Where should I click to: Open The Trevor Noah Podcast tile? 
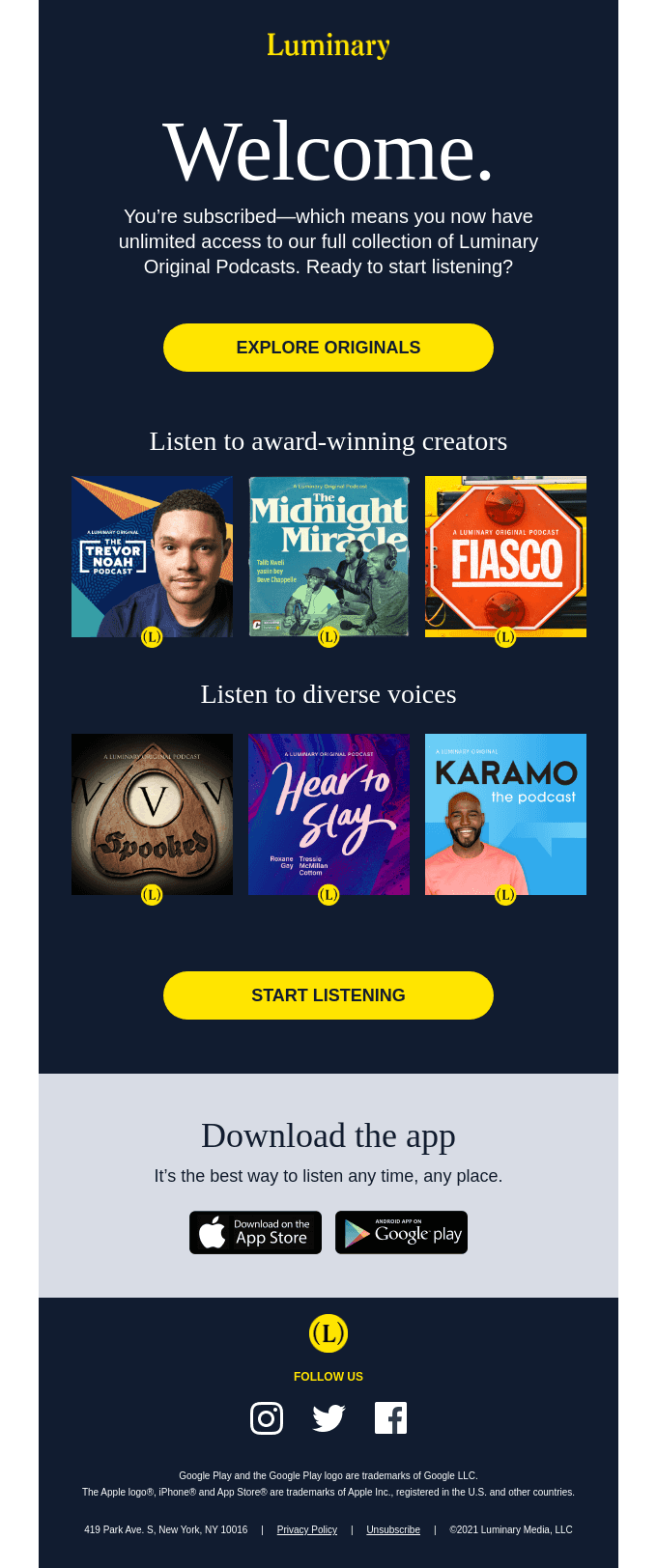click(x=152, y=557)
